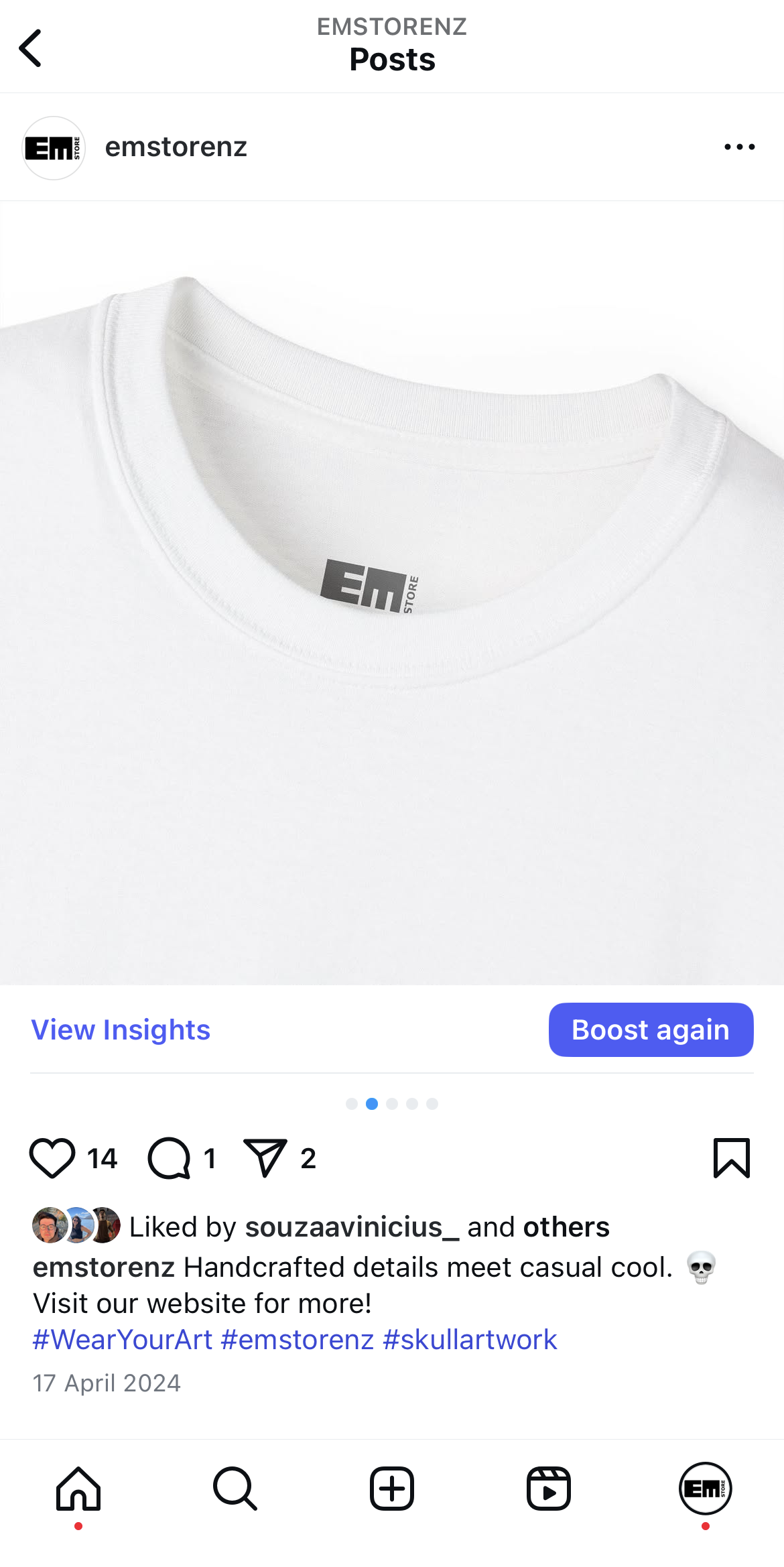
Task: Open the #WearYourArt hashtag
Action: click(x=123, y=1339)
